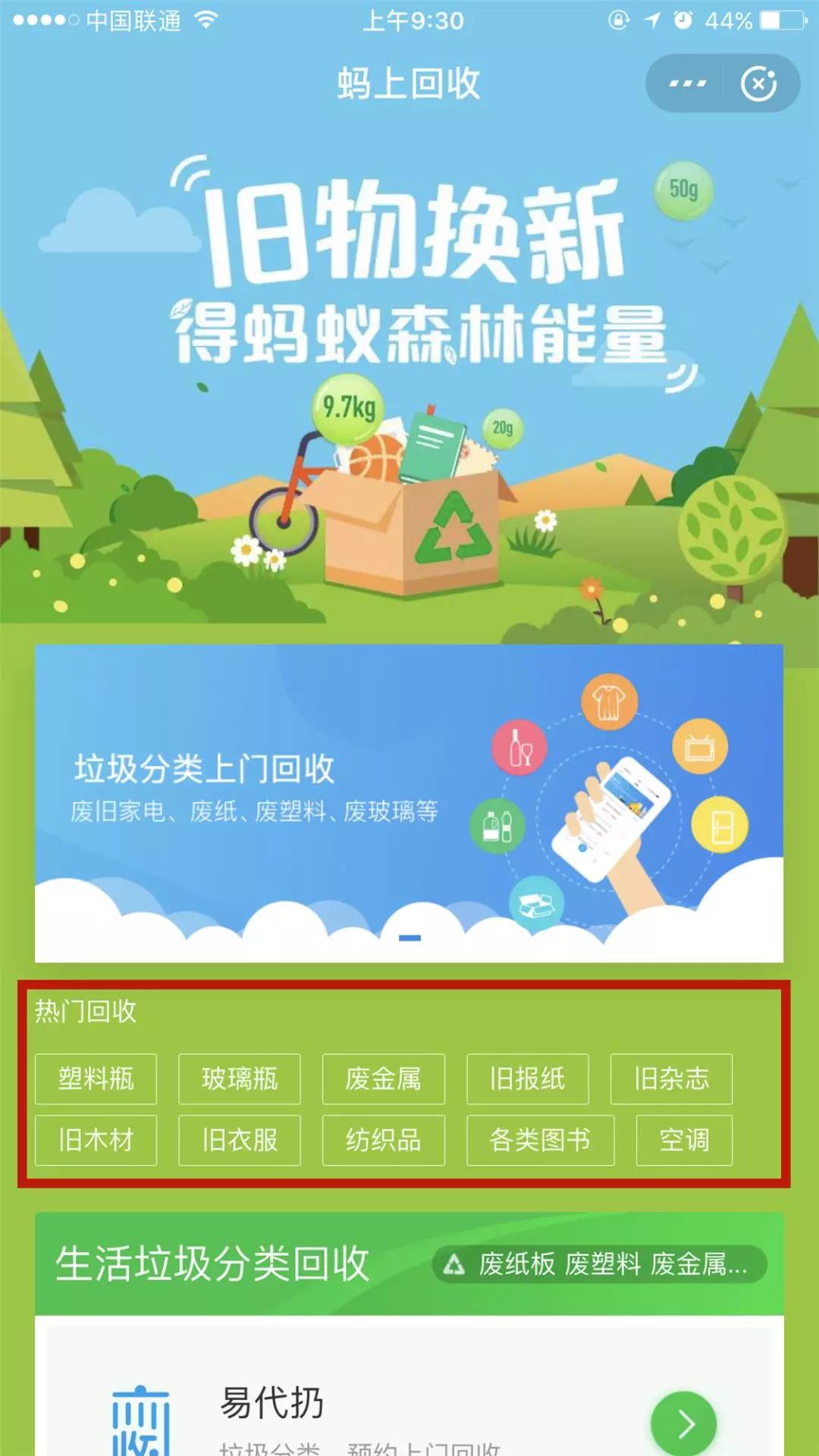Select the 旧衣服 chip
This screenshot has height=1456, width=819.
(240, 1140)
